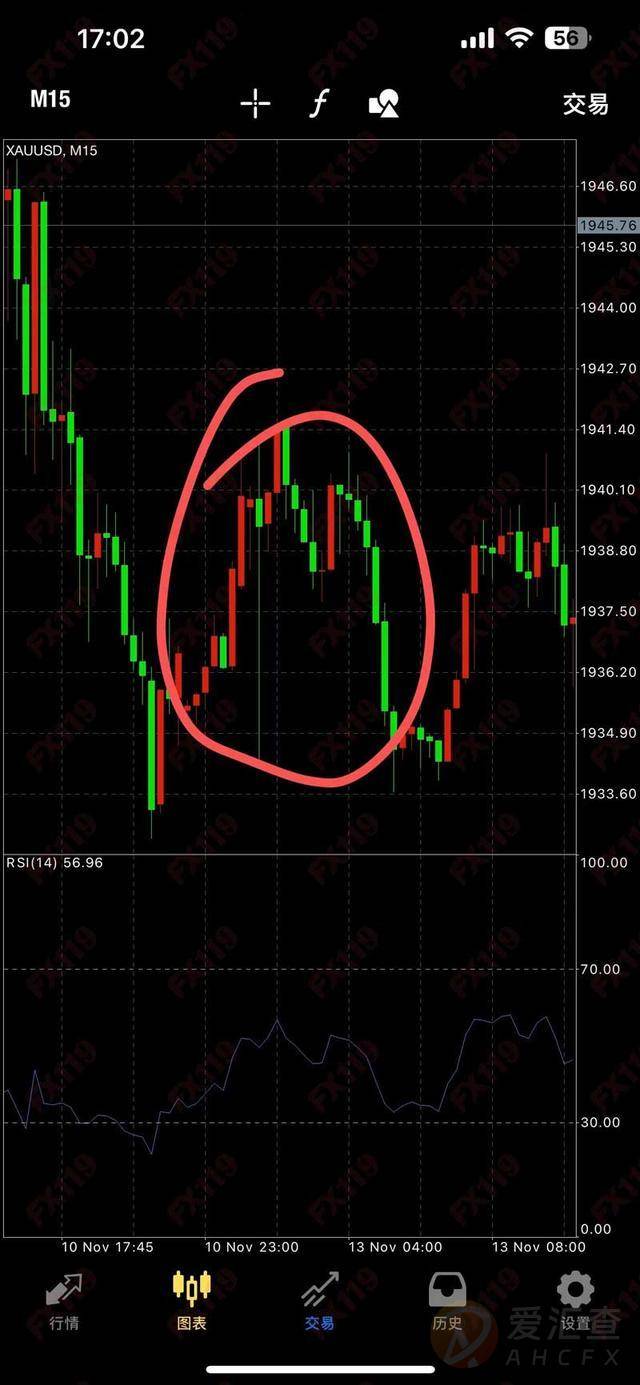Open the 设置 settings tab
This screenshot has width=640, height=1385.
pyautogui.click(x=575, y=1300)
